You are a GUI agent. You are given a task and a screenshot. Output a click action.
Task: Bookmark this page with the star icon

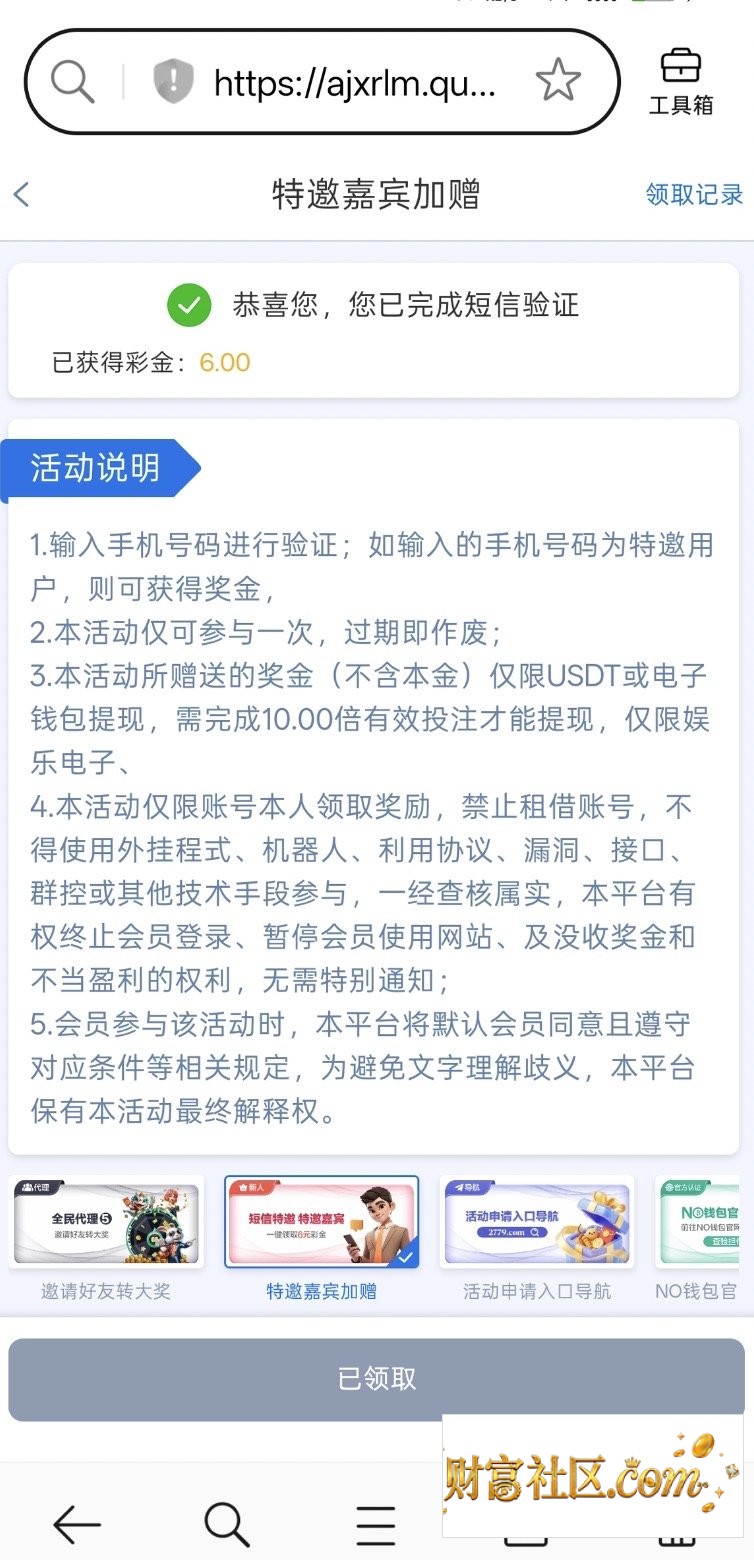point(557,80)
